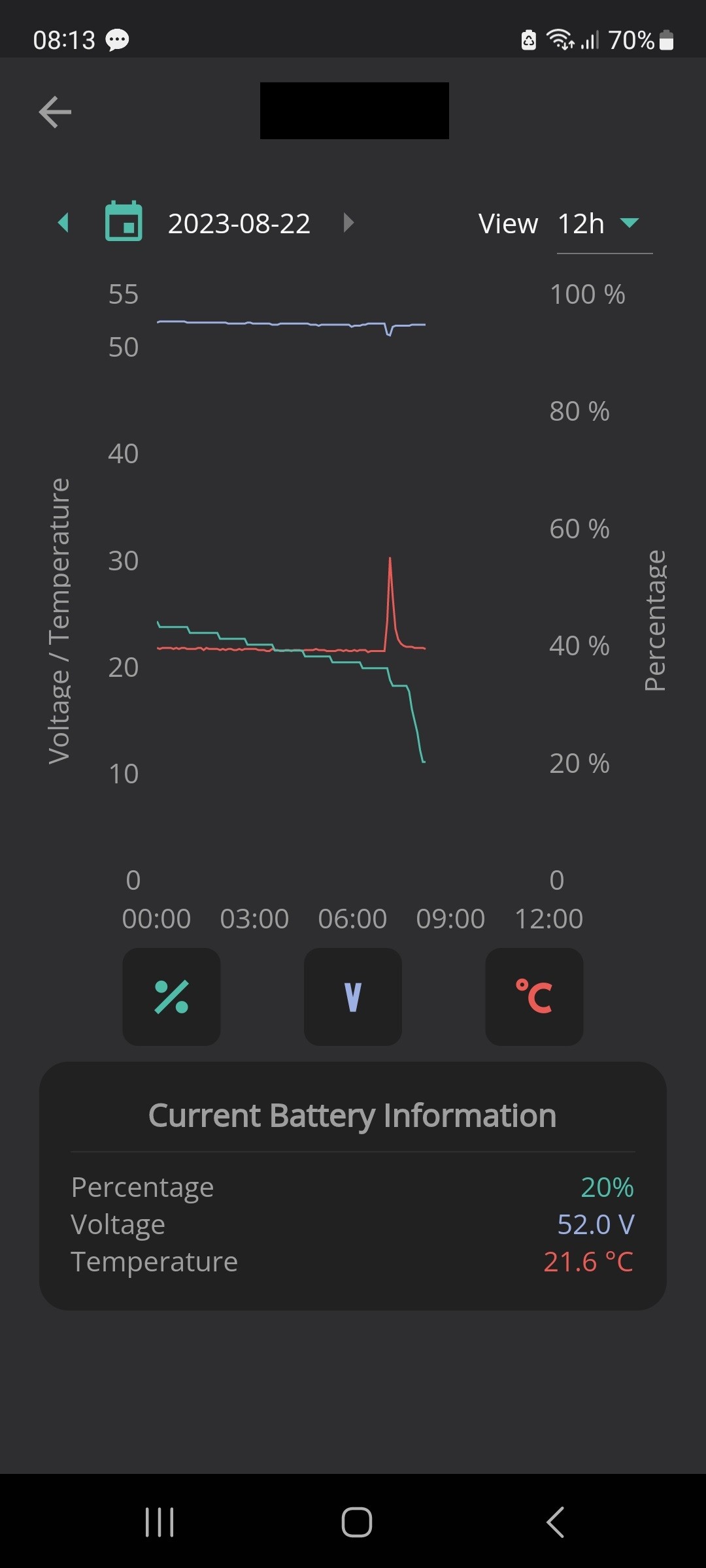This screenshot has height=1568, width=706.
Task: Open the 12h view range dropdown
Action: pos(604,224)
